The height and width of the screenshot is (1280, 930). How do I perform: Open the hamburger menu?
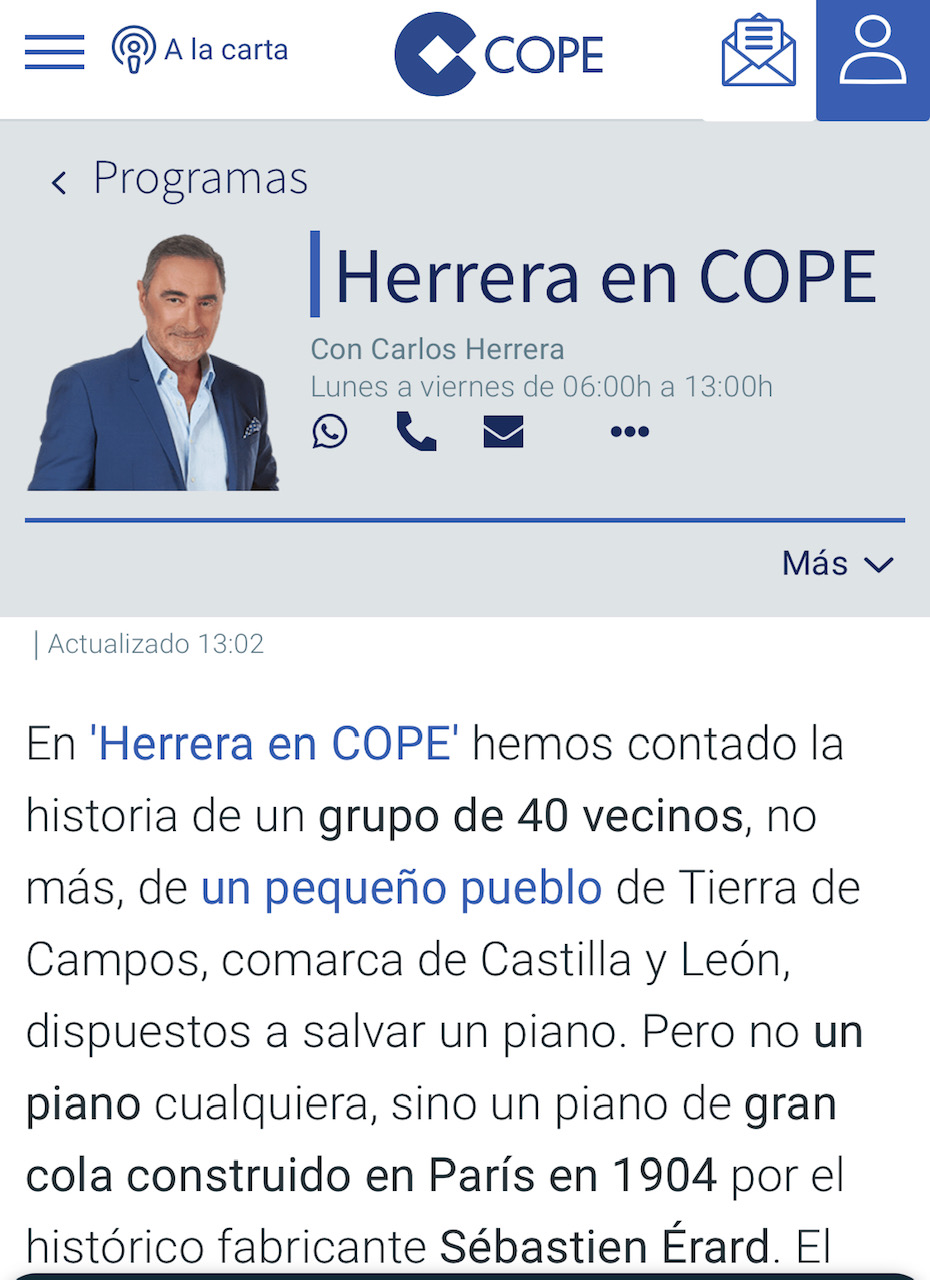coord(54,51)
